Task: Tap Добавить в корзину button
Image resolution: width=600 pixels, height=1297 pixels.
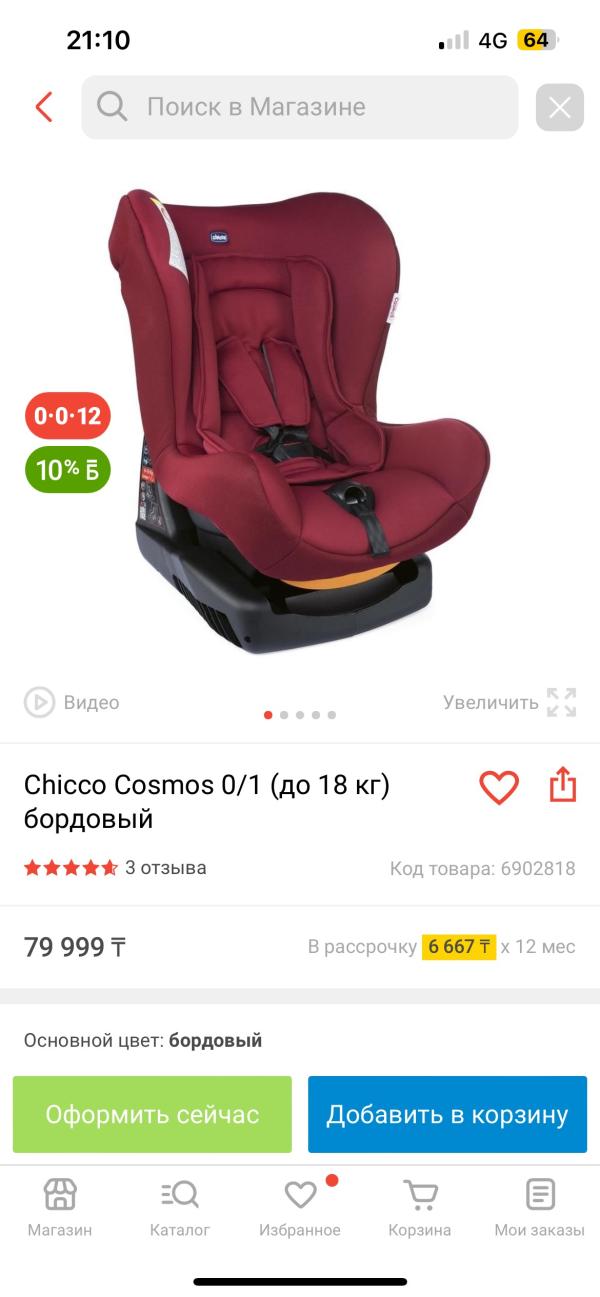Action: point(447,1114)
